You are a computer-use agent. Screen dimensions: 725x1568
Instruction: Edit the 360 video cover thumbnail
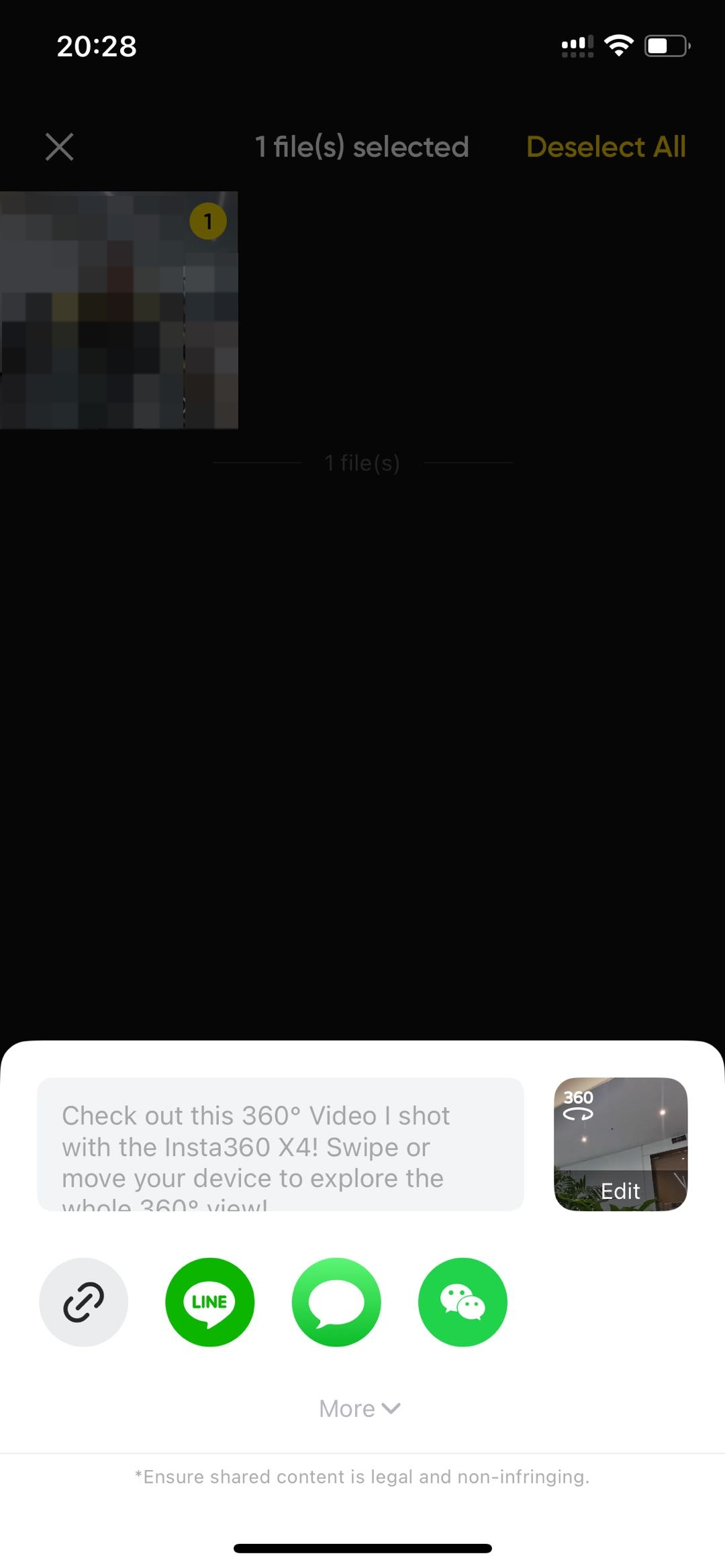click(x=620, y=1145)
